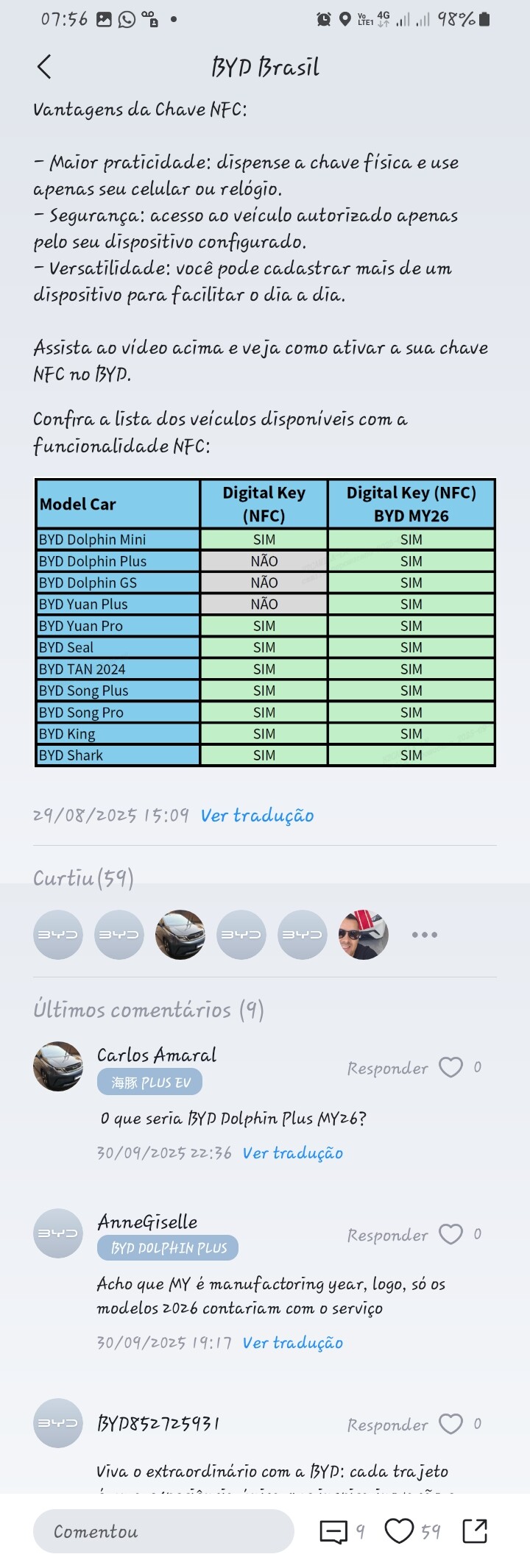Translate the post dated 29/08/2025
Image resolution: width=530 pixels, height=1568 pixels.
257,816
